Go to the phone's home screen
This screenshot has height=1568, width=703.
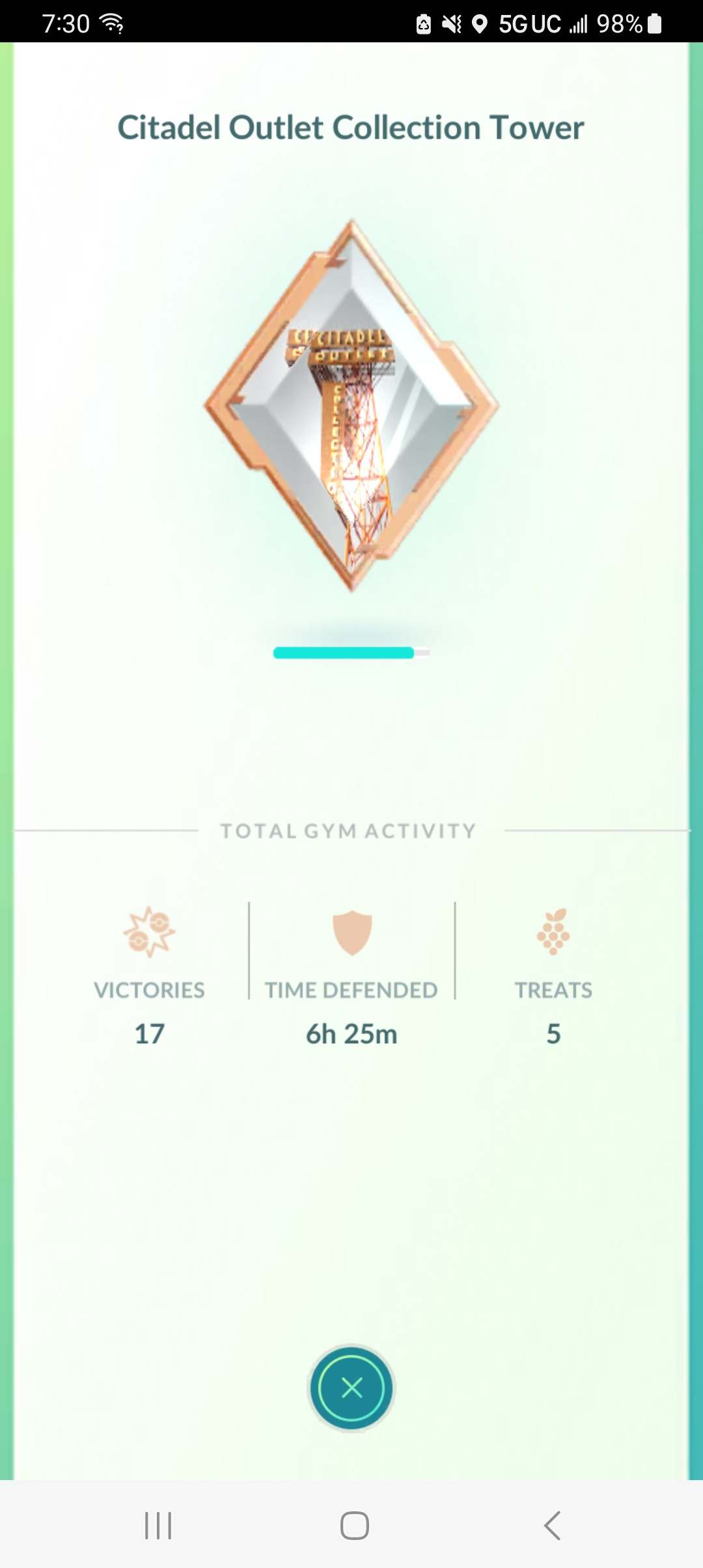354,1525
